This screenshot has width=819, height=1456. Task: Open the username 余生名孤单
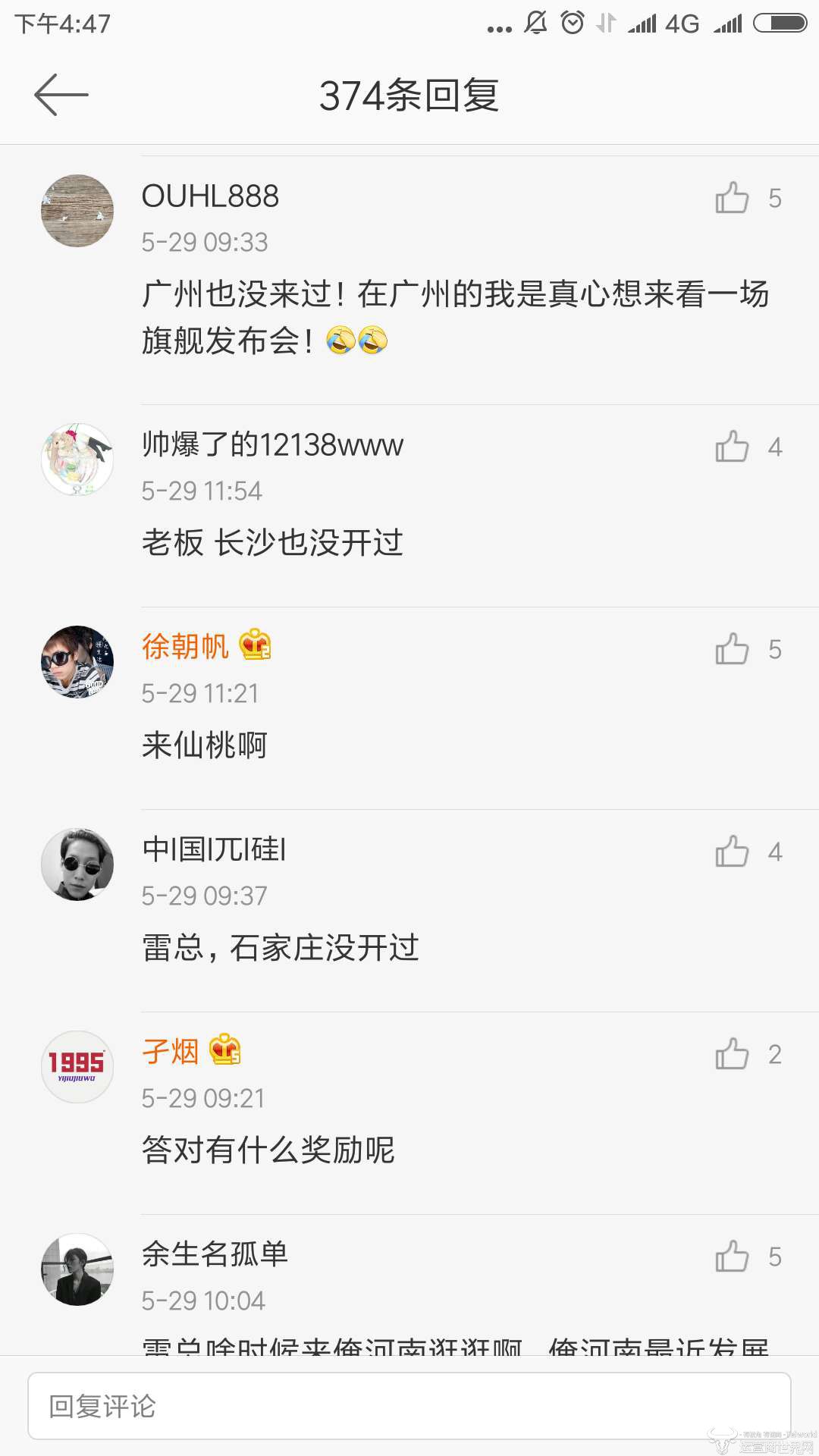pyautogui.click(x=215, y=1254)
